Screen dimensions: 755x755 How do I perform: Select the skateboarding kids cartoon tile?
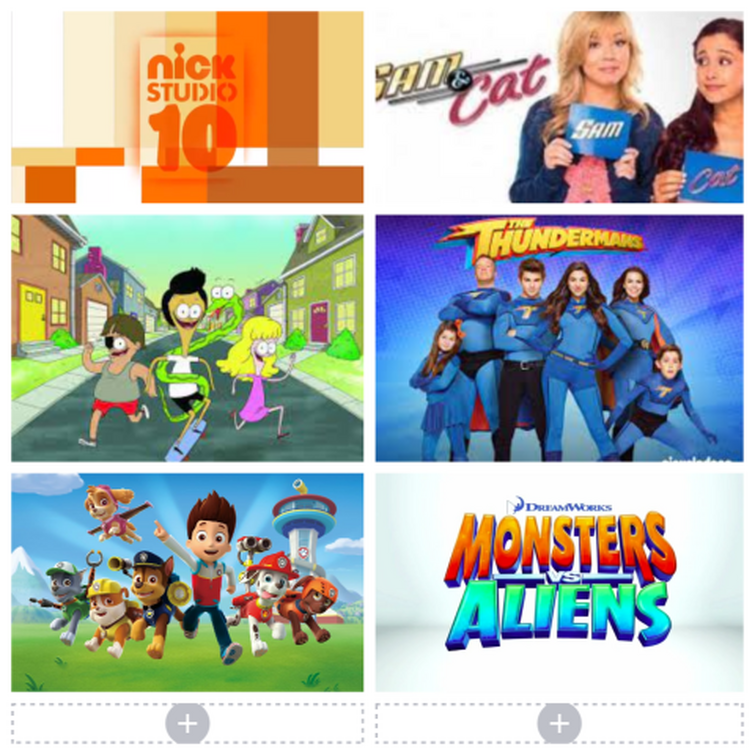187,338
